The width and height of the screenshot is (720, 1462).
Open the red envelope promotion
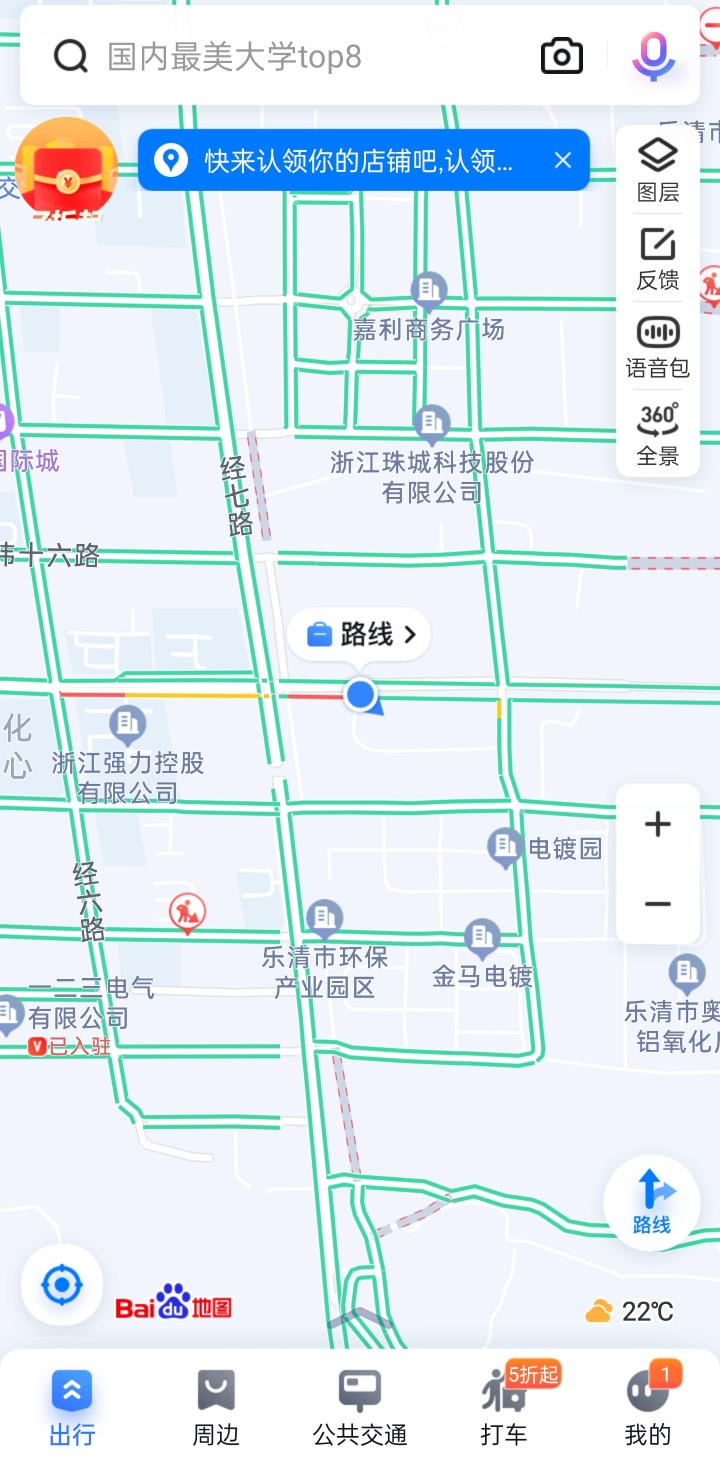click(66, 170)
